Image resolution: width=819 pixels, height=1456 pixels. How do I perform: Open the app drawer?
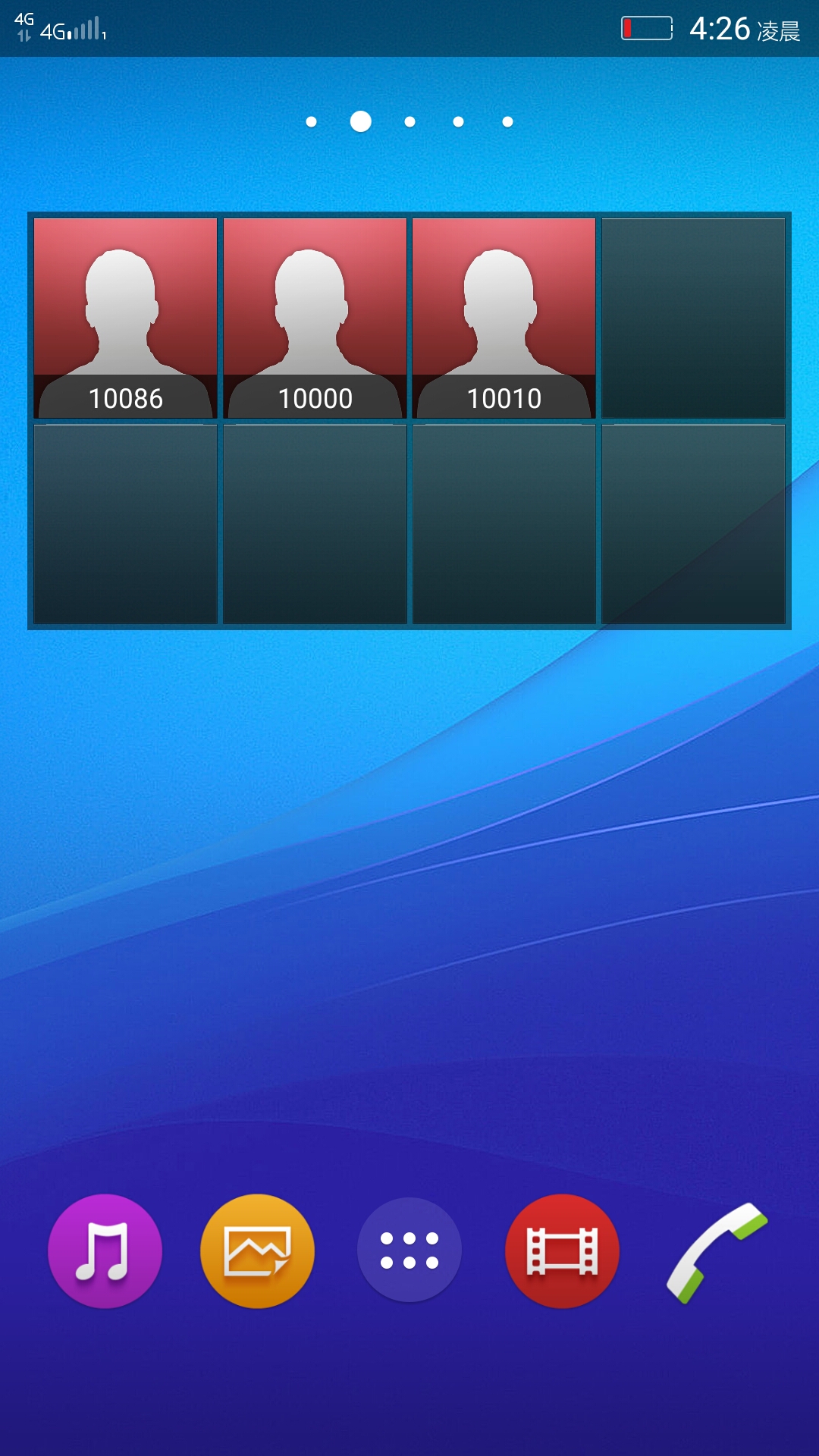[409, 1250]
